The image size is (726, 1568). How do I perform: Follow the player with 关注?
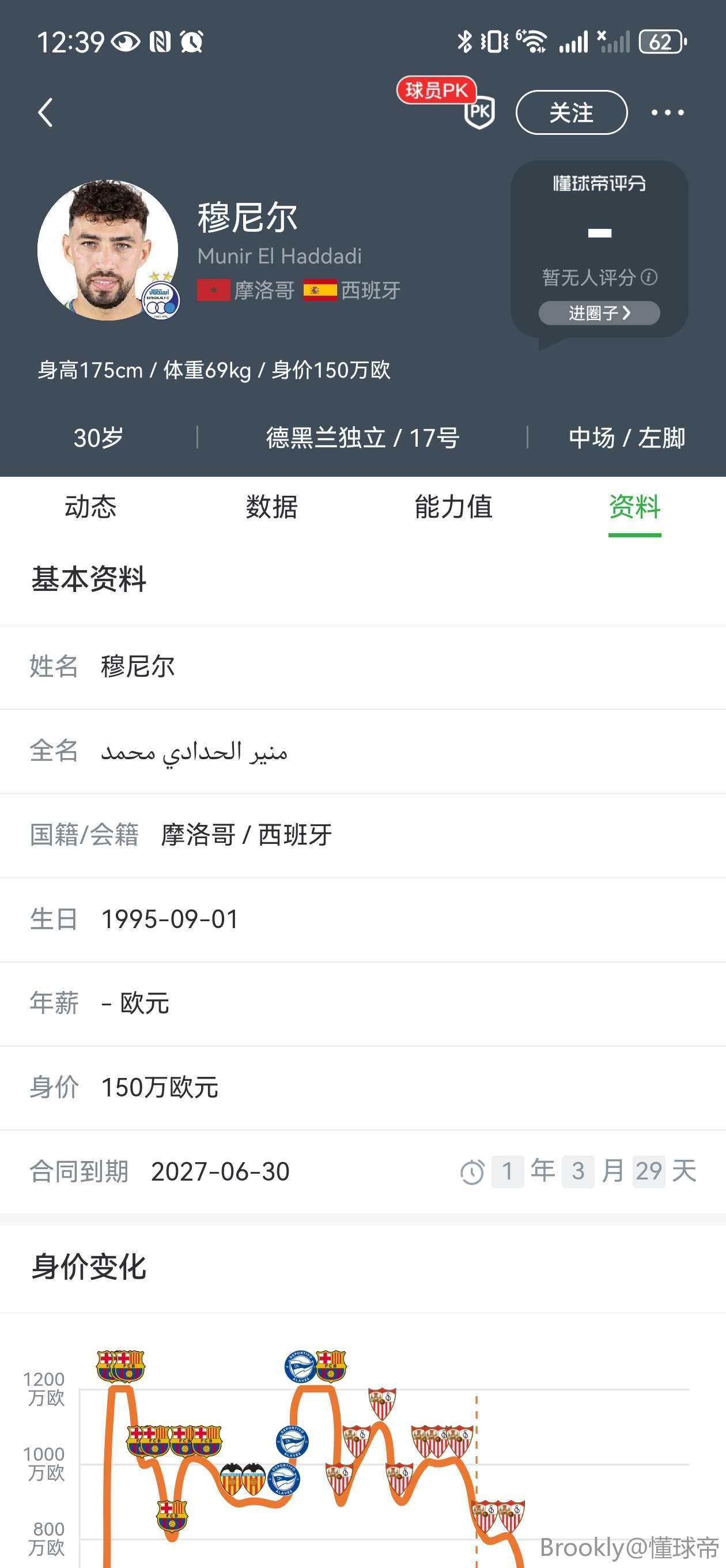pos(571,112)
